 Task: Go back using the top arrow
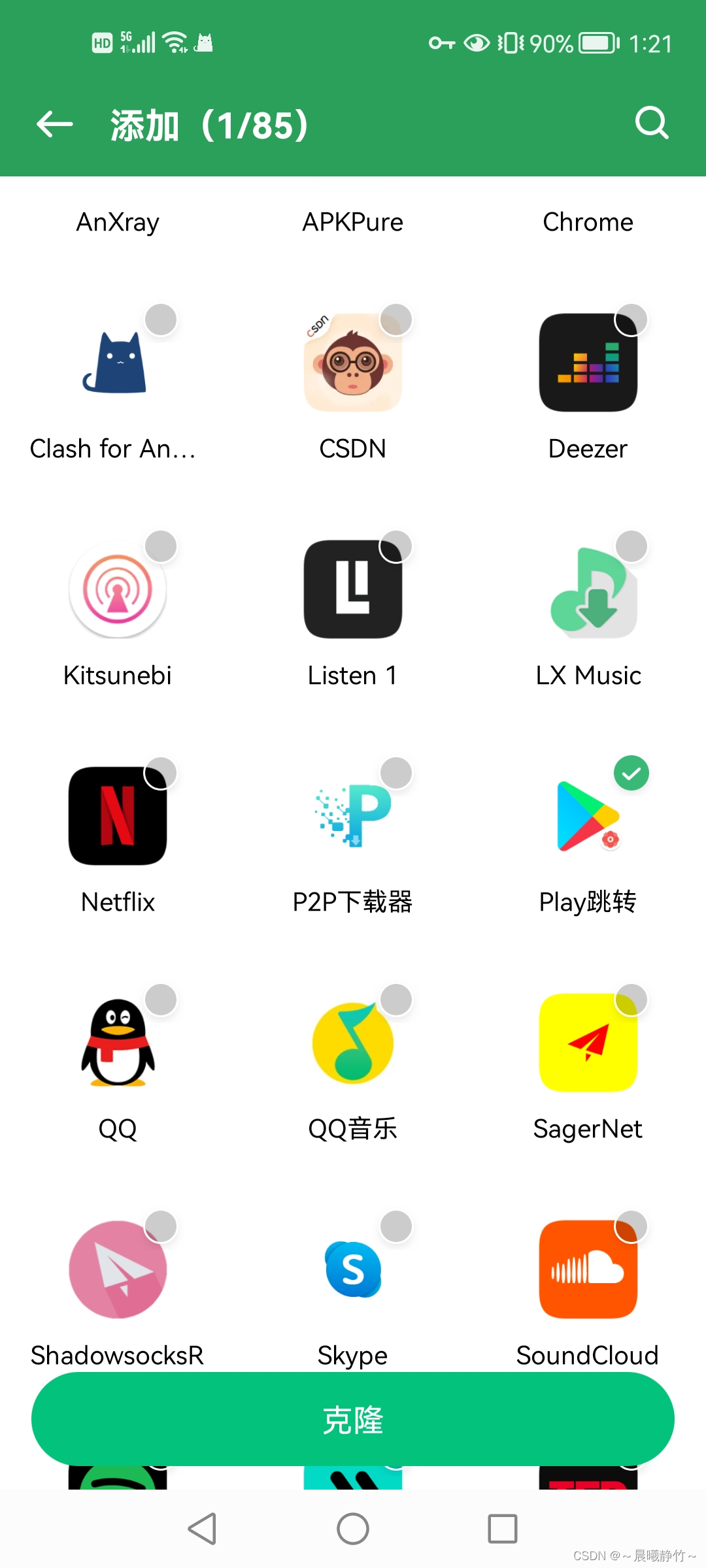pos(55,124)
